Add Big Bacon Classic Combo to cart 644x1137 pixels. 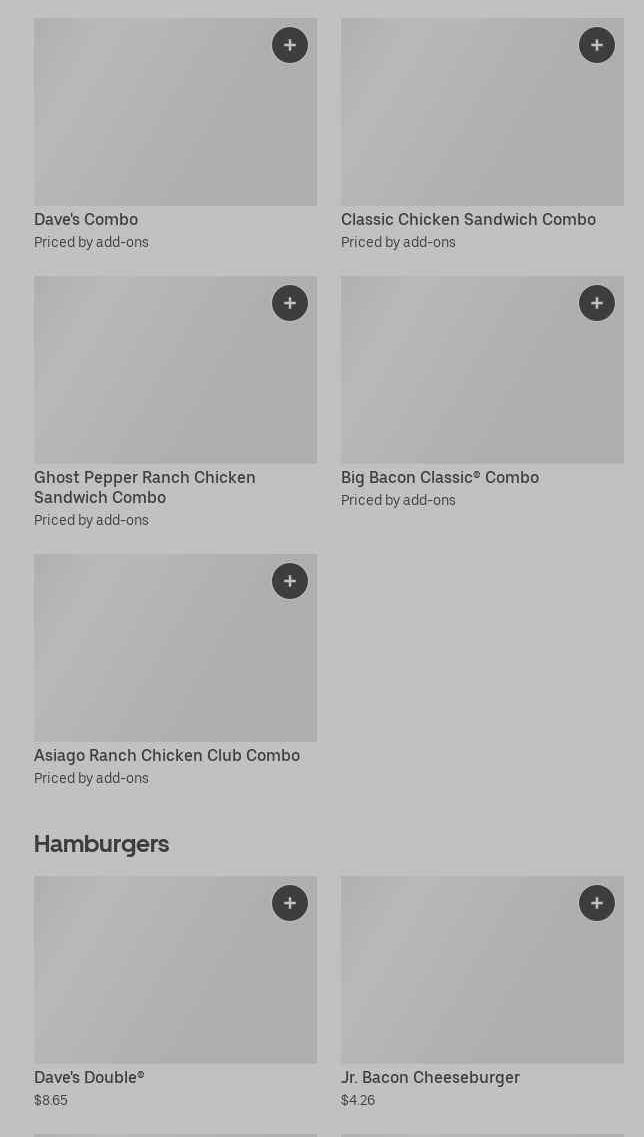point(597,303)
